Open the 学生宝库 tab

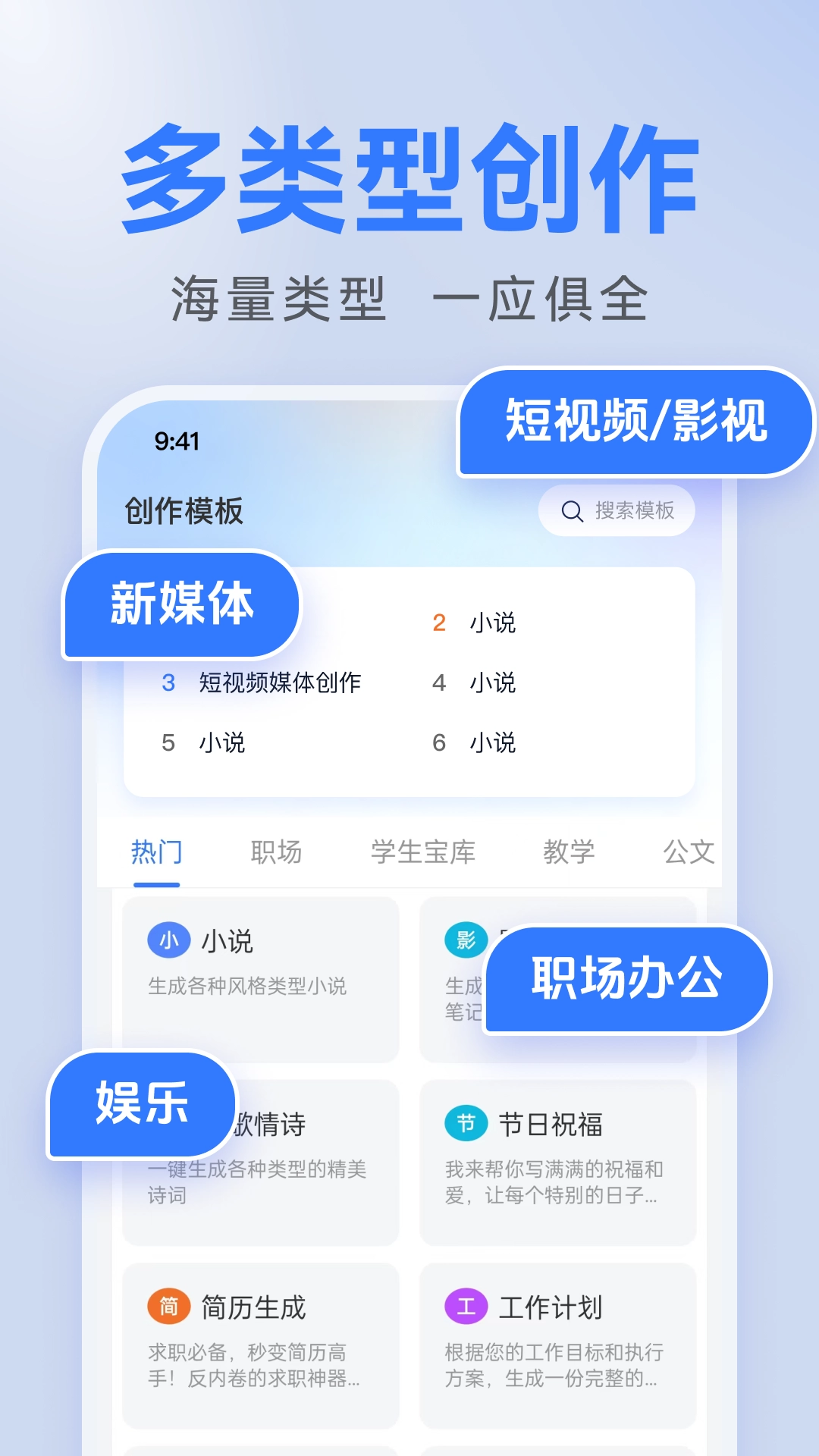click(x=422, y=852)
